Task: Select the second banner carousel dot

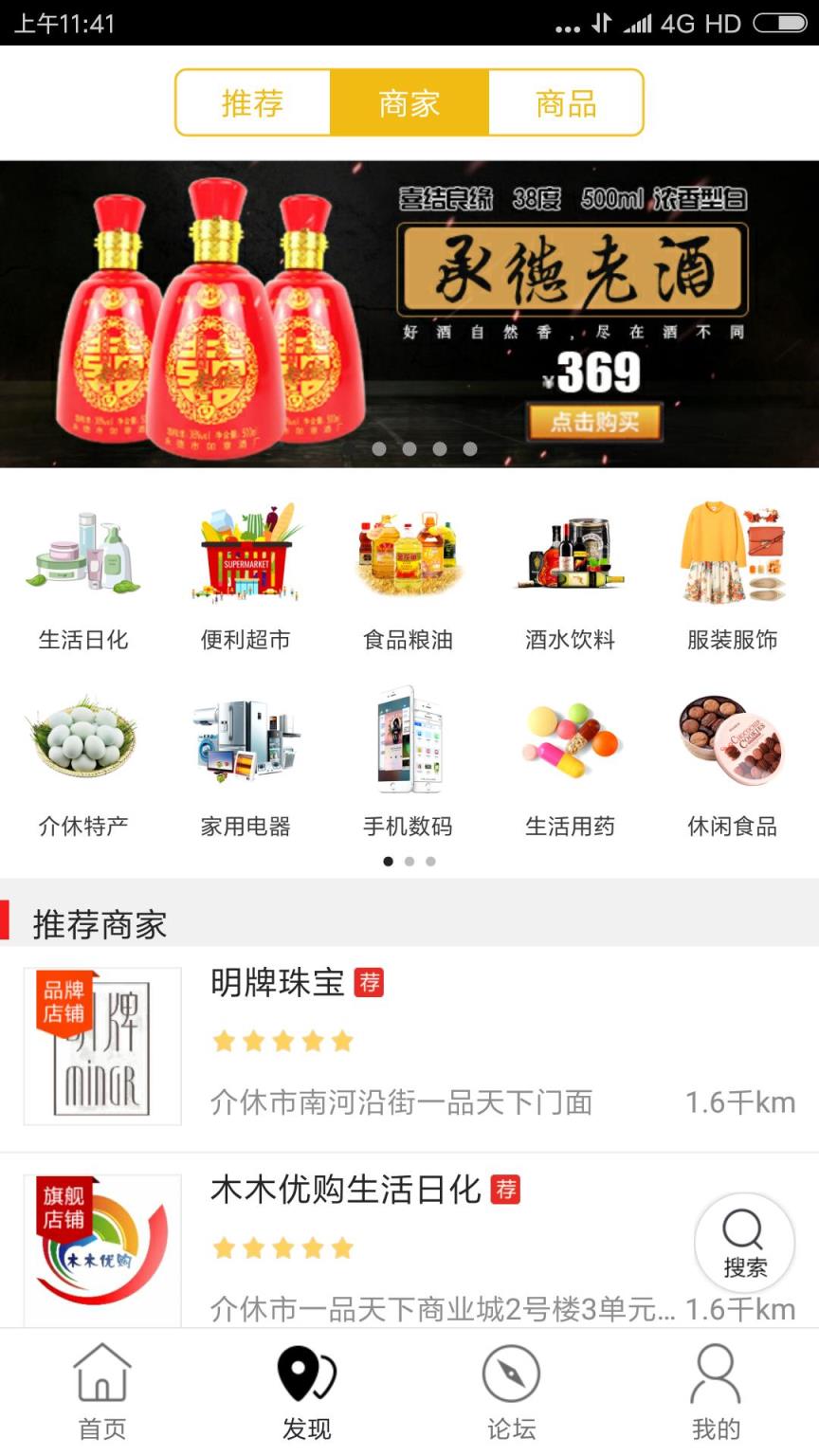Action: tap(409, 450)
